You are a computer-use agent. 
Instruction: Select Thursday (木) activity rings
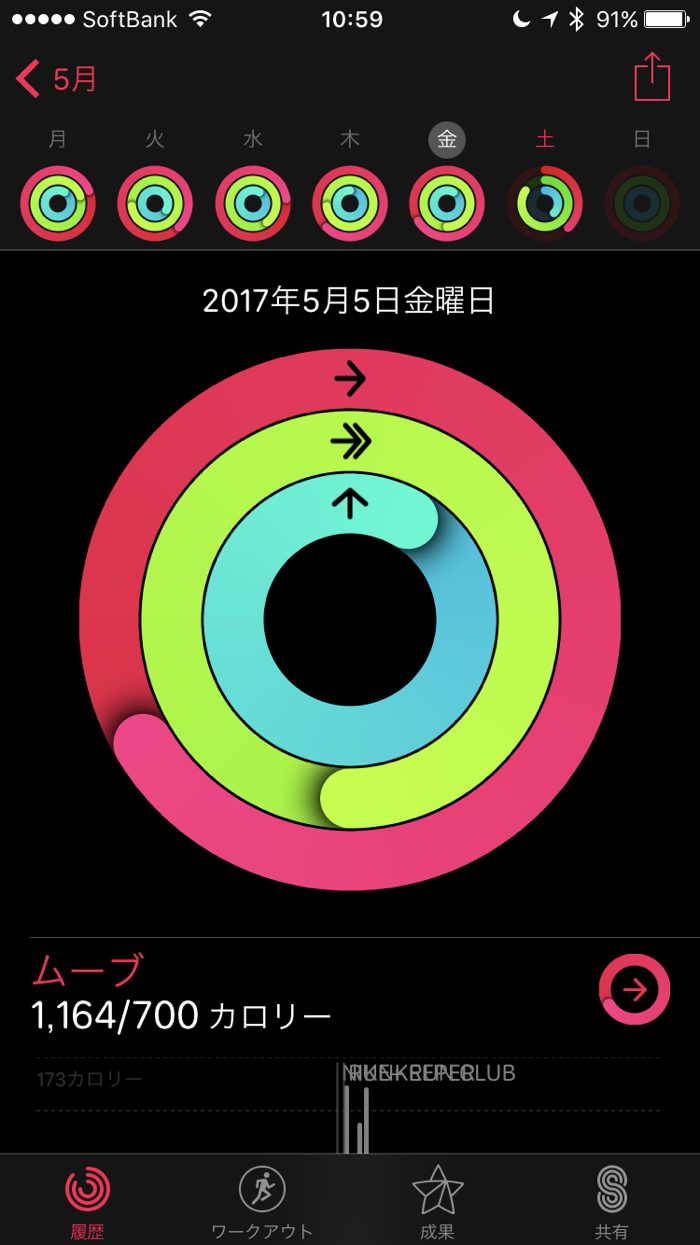pos(349,204)
